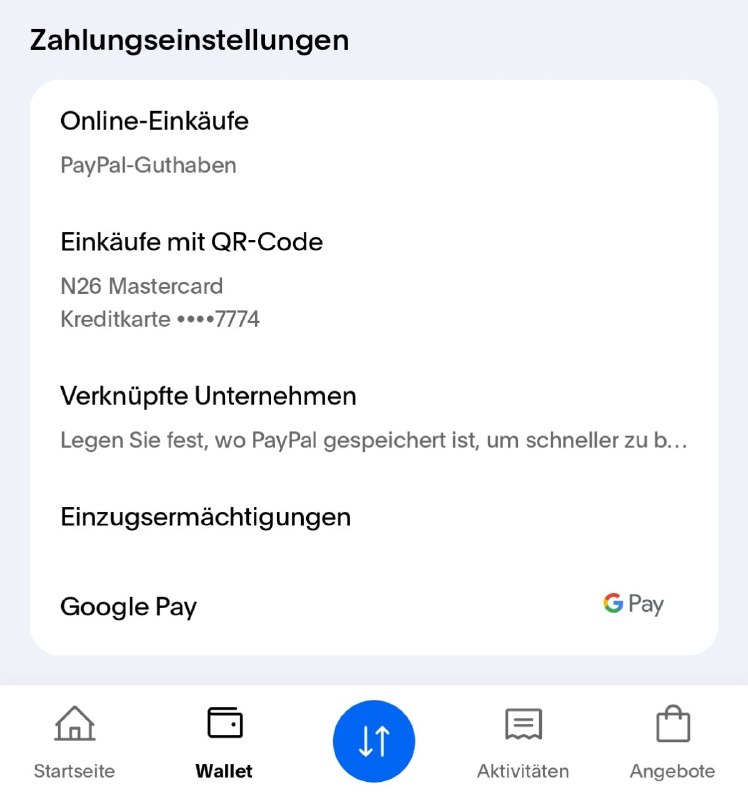This screenshot has width=748, height=800.
Task: Tap the blue transfer arrows icon
Action: pos(374,740)
